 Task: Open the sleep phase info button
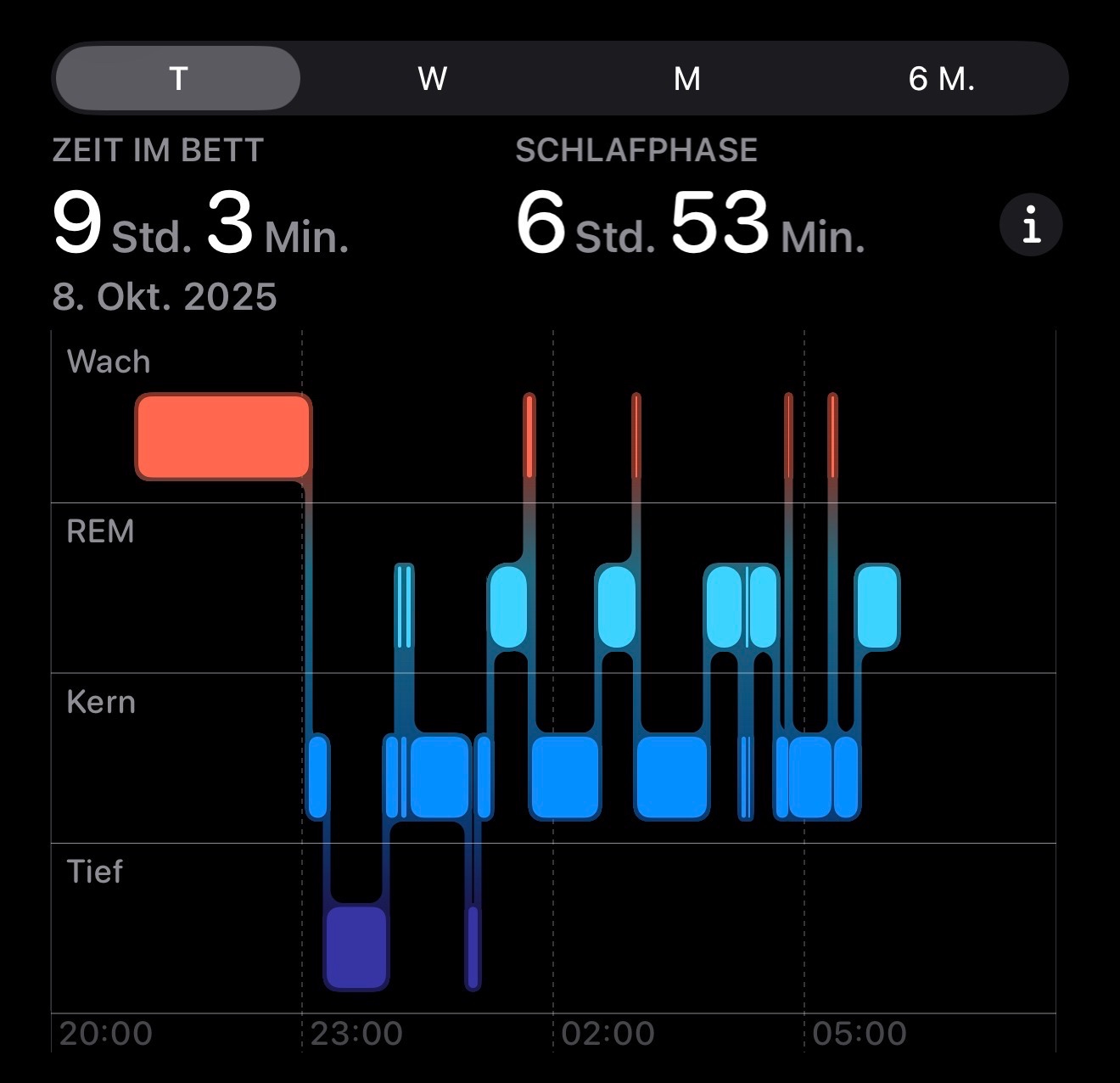coord(1030,225)
